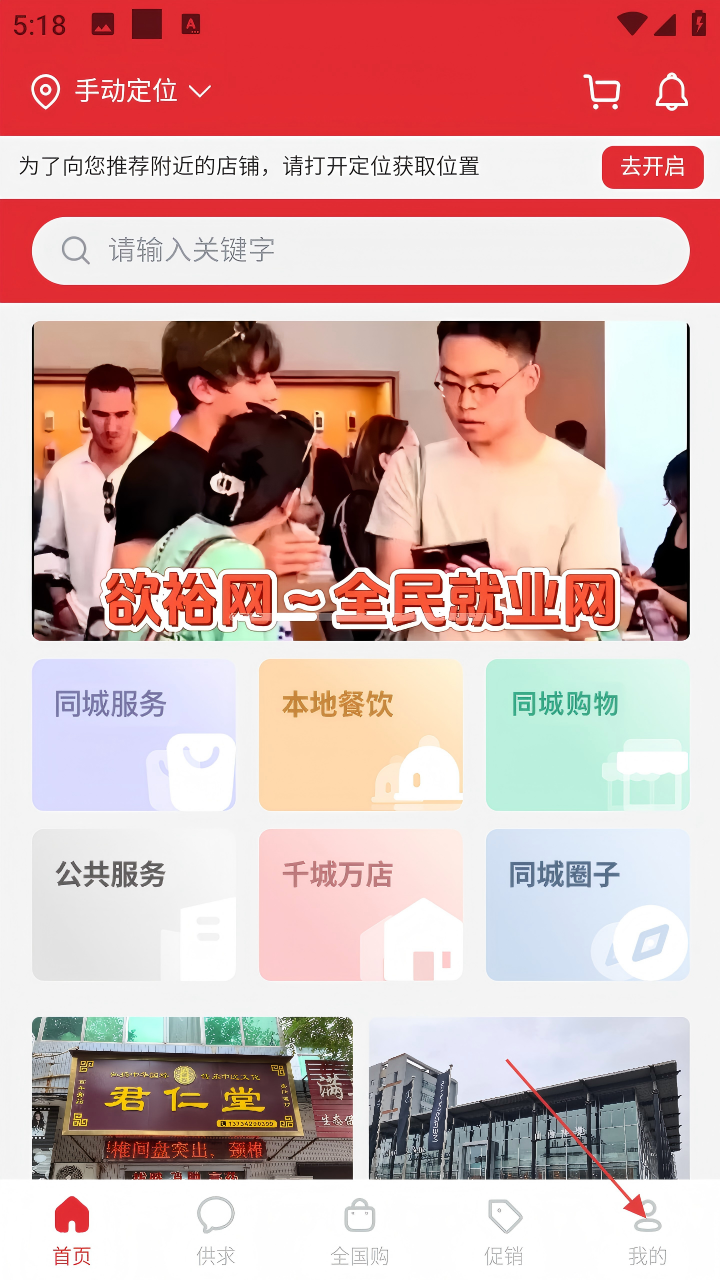Screen dimensions: 720x1280
Task: Open the 欲裕网 banner
Action: pos(360,480)
